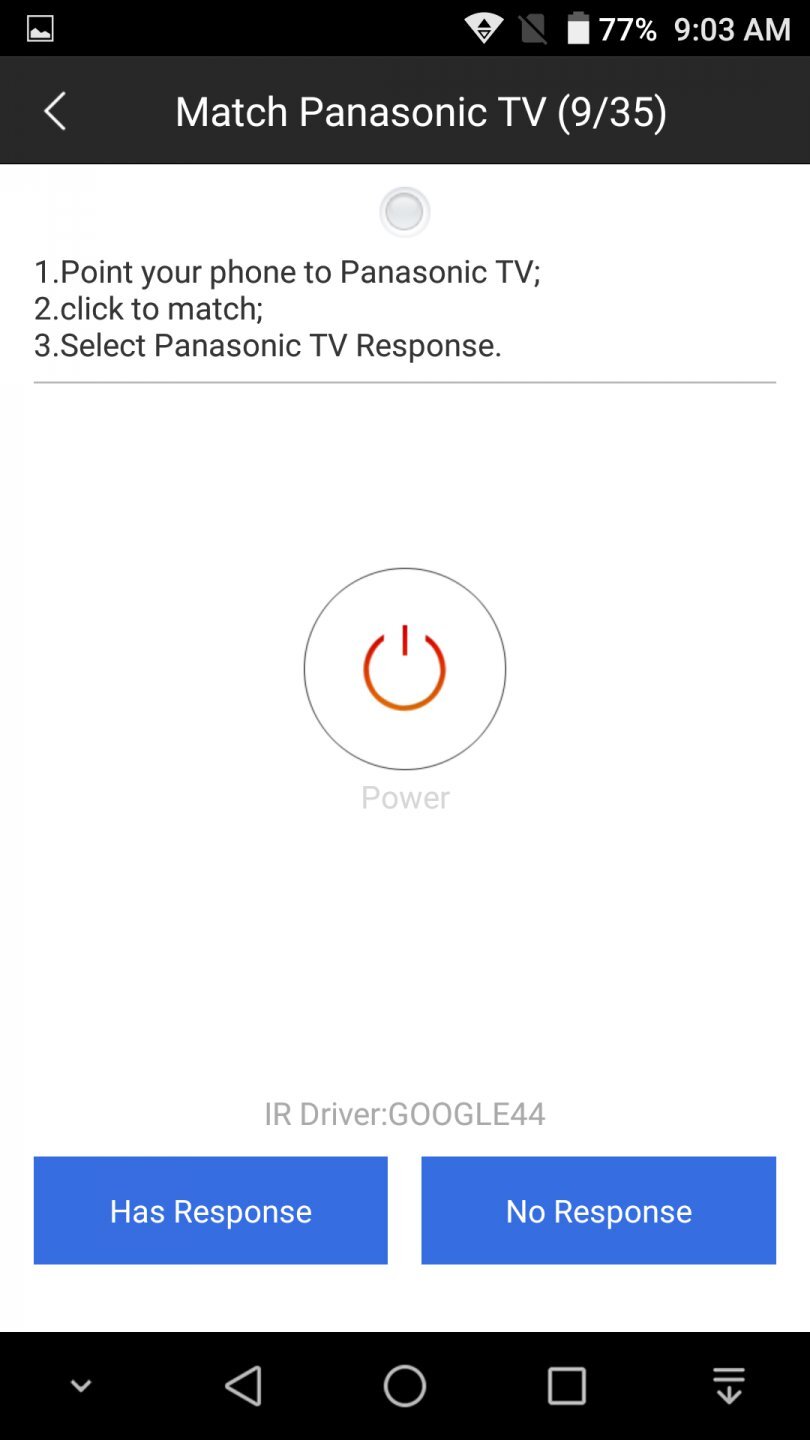Viewport: 810px width, 1440px height.
Task: Tap the home circle in the navigation bar
Action: [404, 1385]
